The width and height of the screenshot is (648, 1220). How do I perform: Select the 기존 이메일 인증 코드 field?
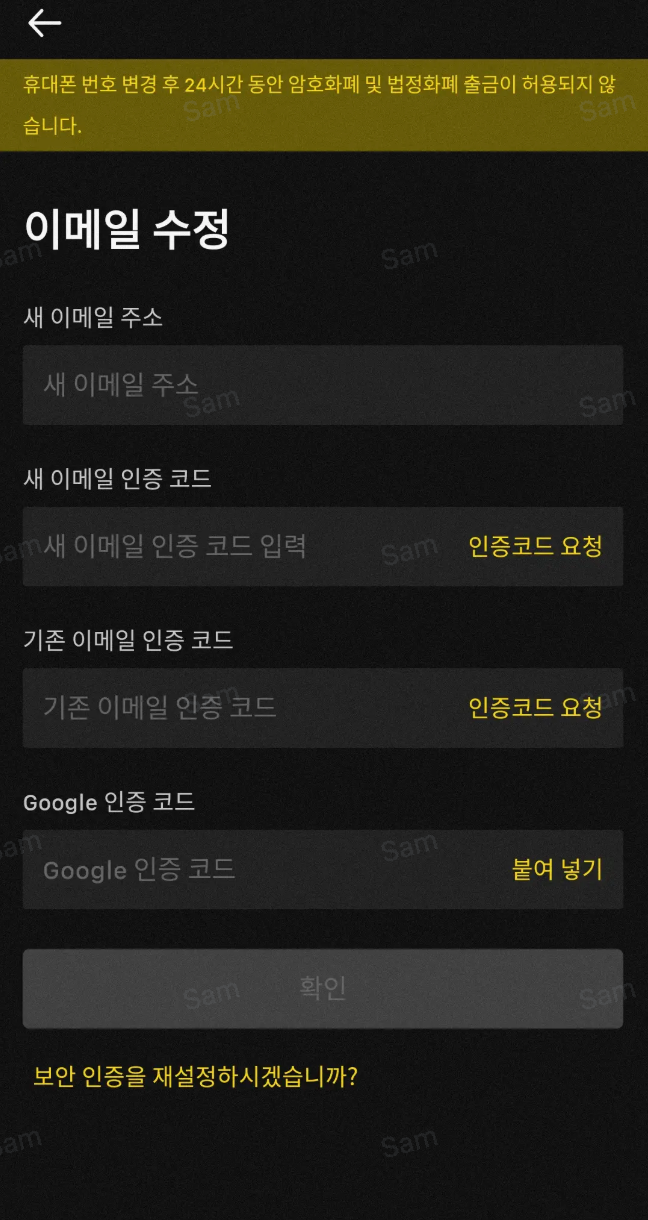click(x=240, y=708)
